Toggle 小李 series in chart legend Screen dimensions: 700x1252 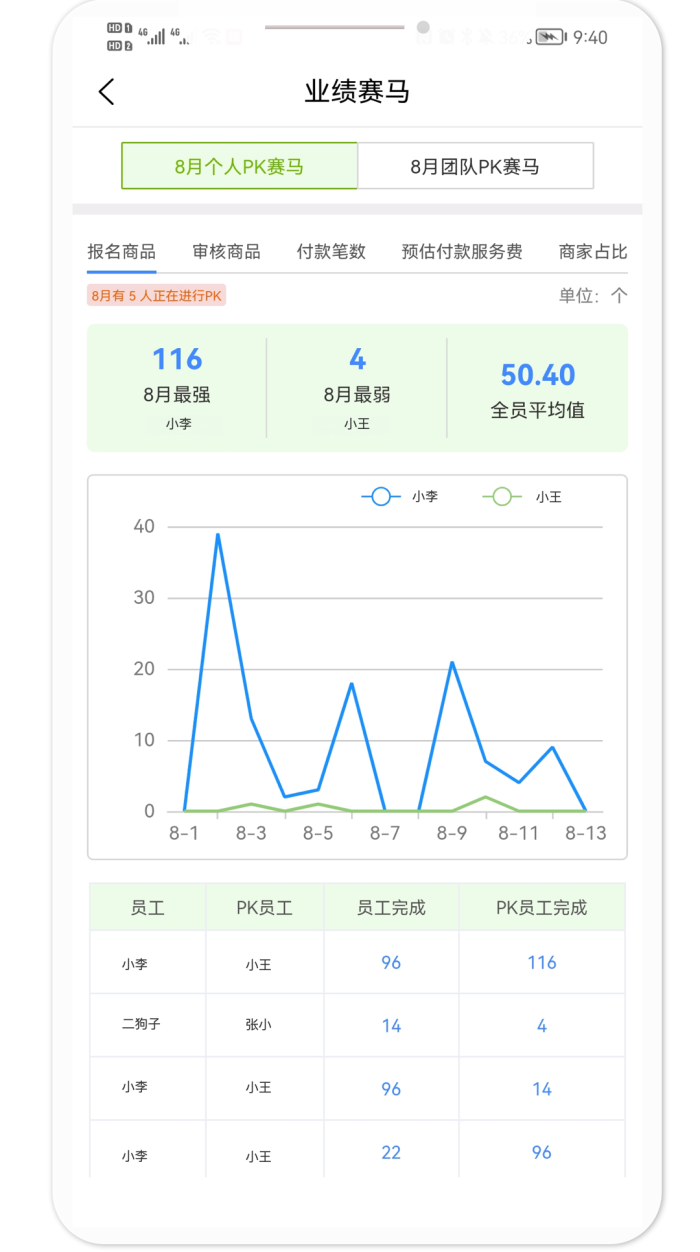pyautogui.click(x=399, y=496)
